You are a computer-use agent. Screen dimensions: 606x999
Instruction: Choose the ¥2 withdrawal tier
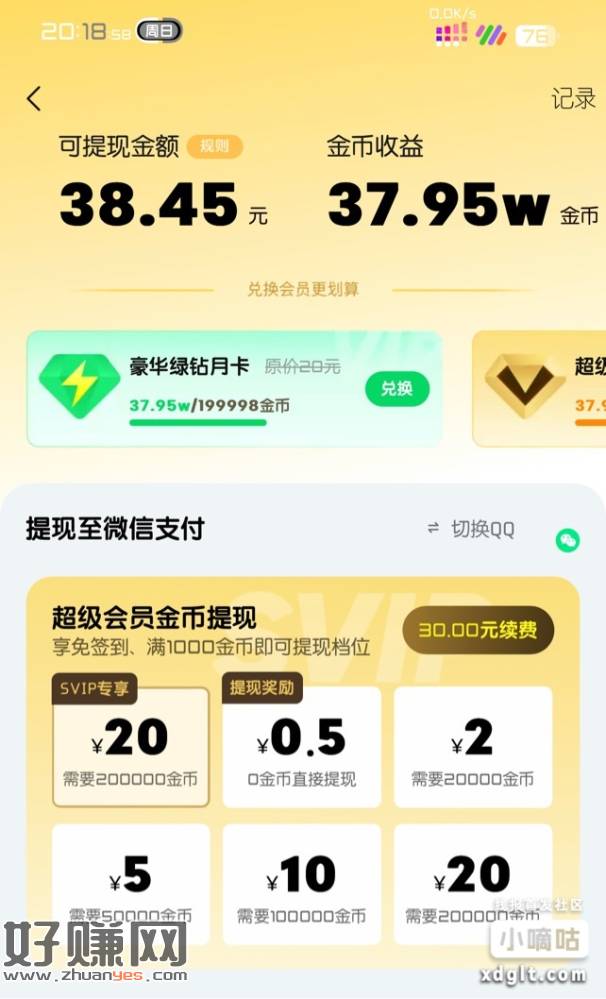tap(472, 747)
